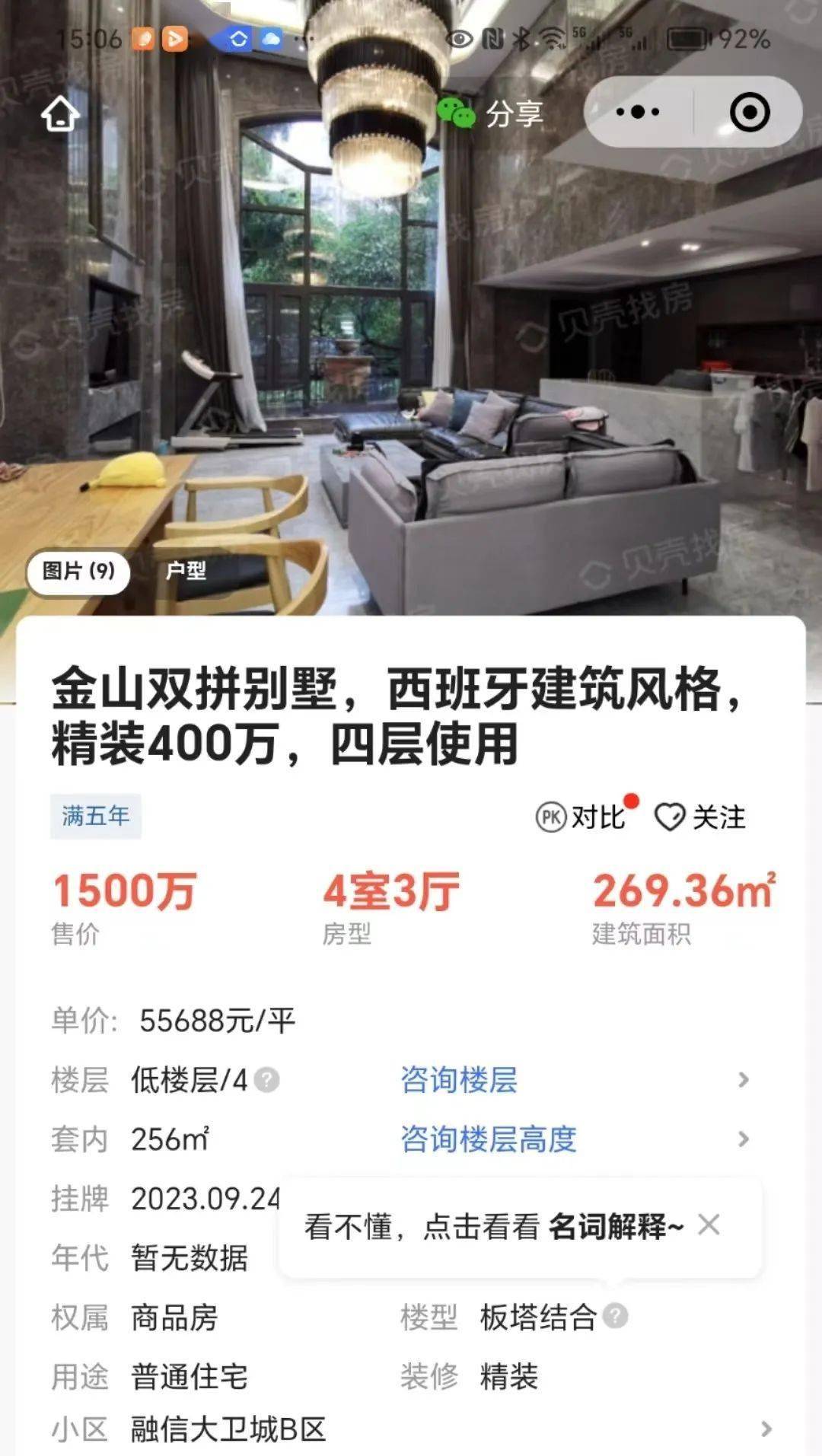Open 咨询楼层高度 floor height inquiry

489,1139
